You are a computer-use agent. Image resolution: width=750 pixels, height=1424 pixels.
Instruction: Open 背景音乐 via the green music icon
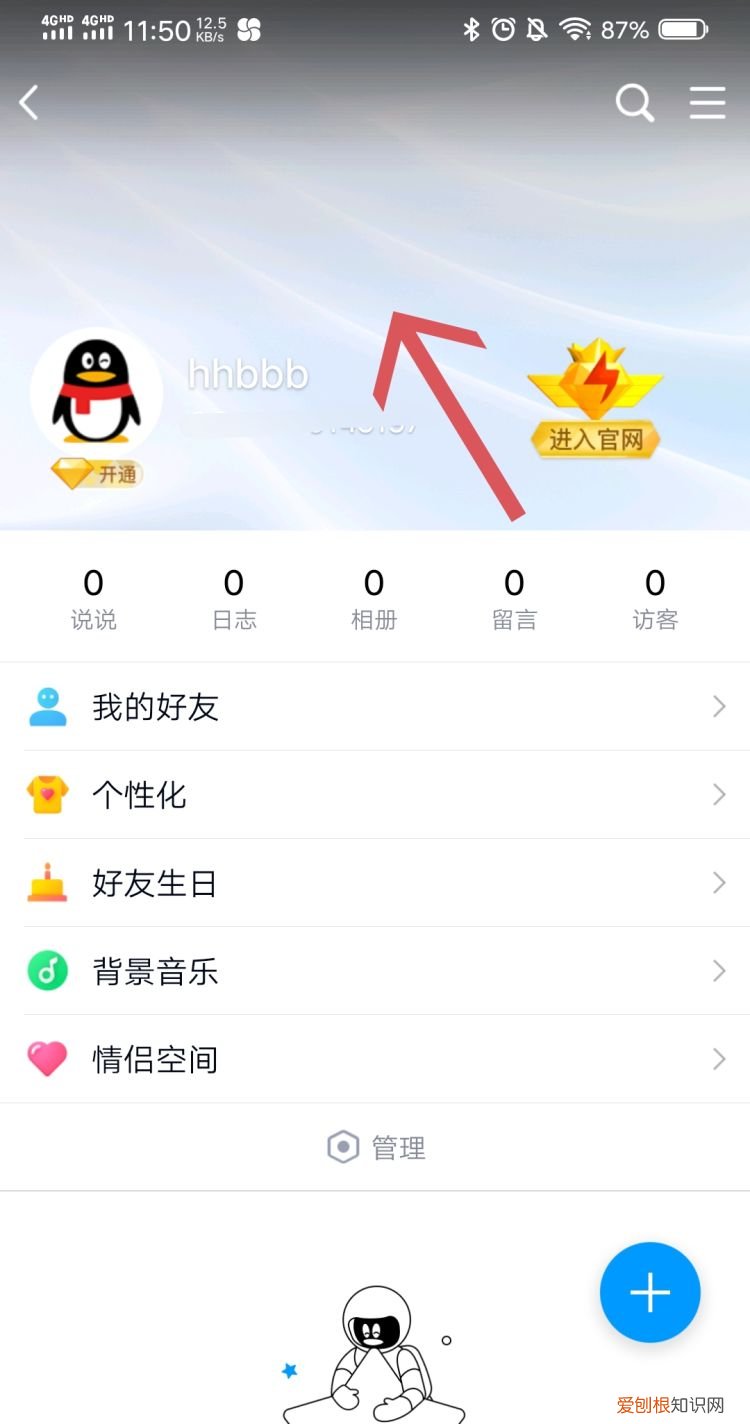[47, 970]
